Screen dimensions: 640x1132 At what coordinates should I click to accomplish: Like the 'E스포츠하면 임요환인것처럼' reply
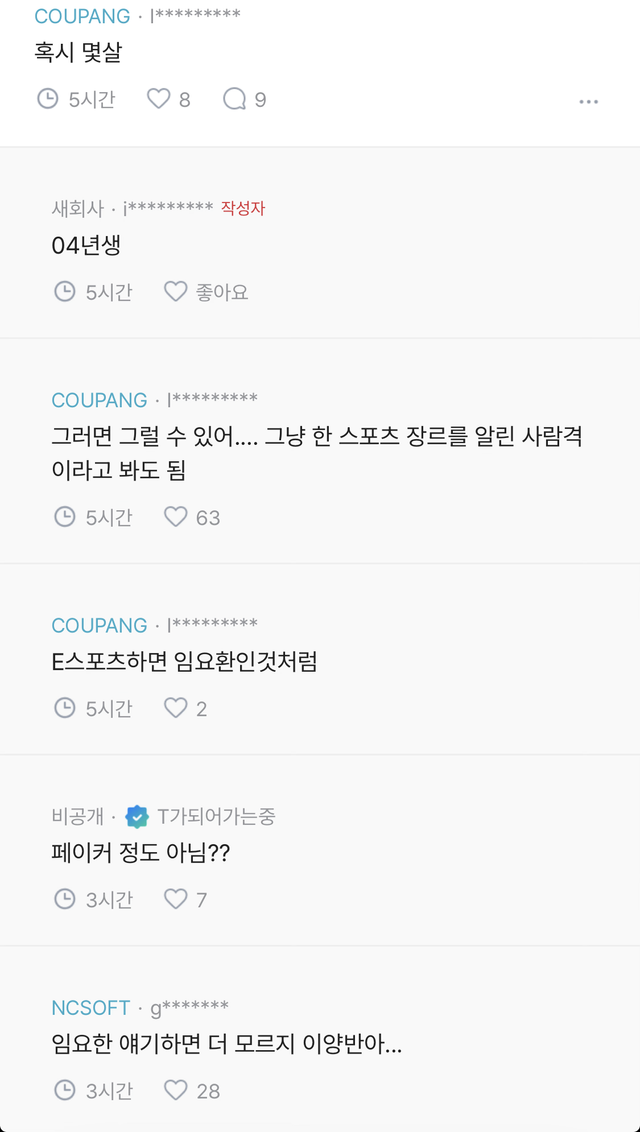coord(176,708)
